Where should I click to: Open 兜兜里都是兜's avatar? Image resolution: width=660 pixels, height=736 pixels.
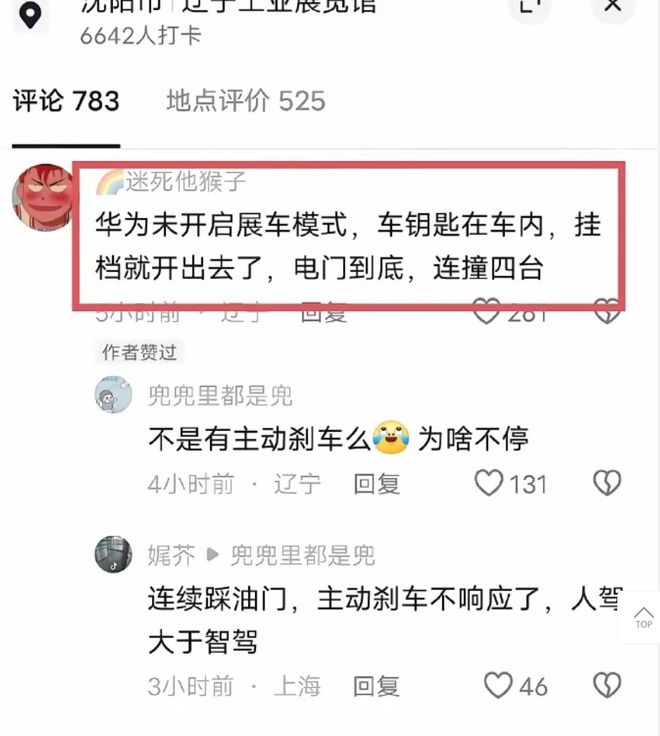[x=113, y=395]
